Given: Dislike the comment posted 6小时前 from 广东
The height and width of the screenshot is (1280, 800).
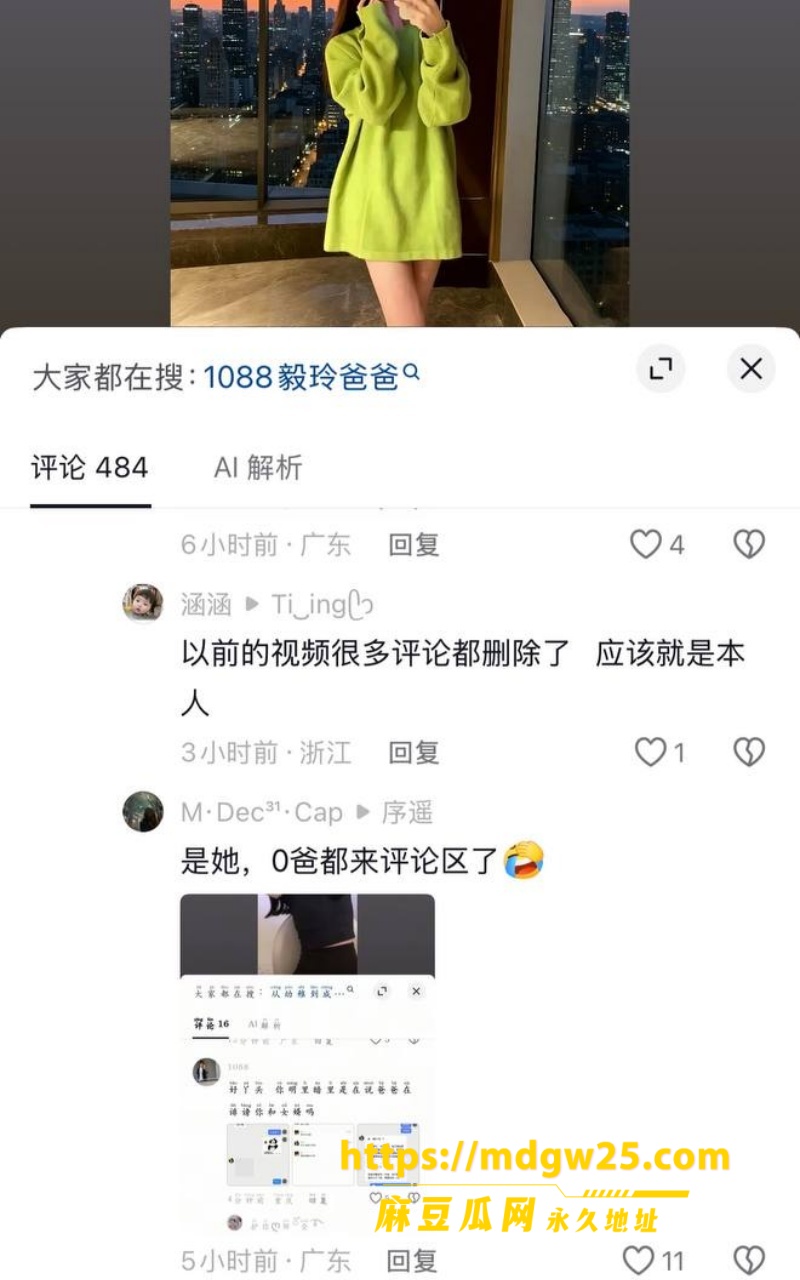Looking at the screenshot, I should pyautogui.click(x=749, y=544).
